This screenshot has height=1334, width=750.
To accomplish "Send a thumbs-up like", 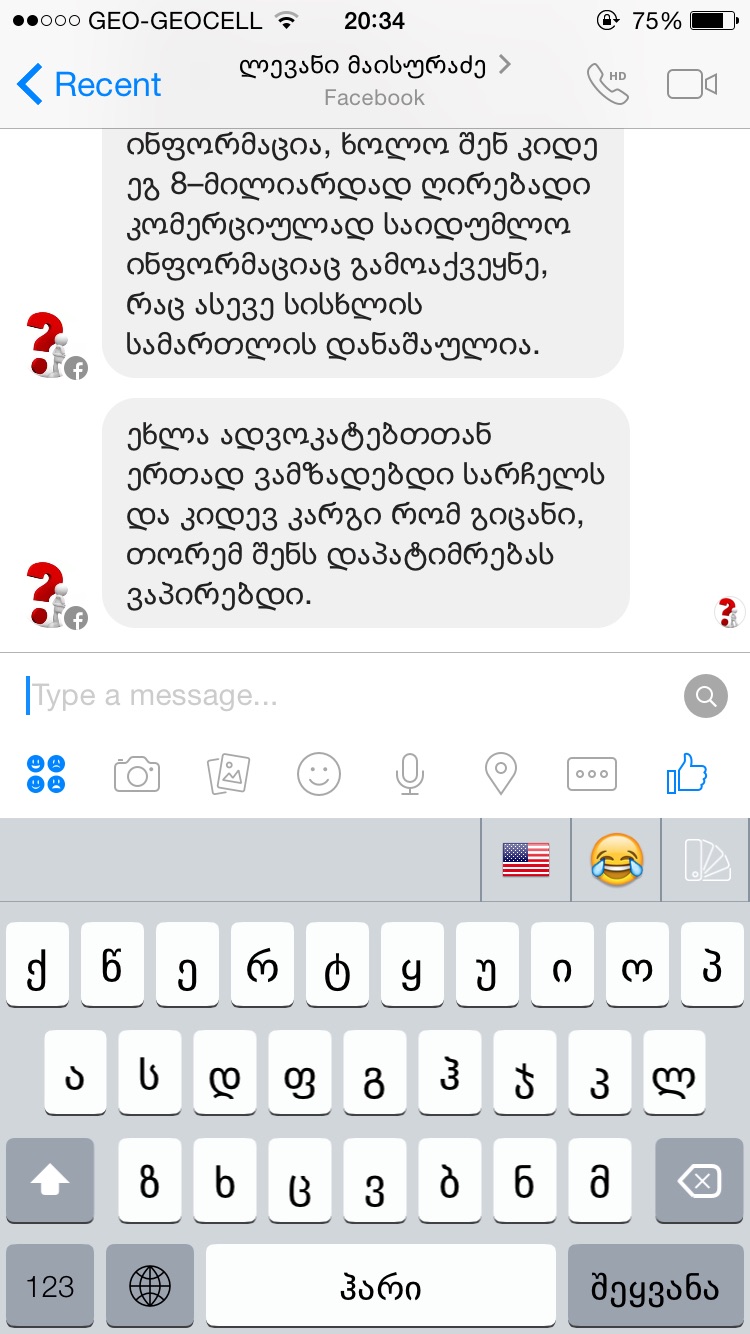I will (x=687, y=774).
